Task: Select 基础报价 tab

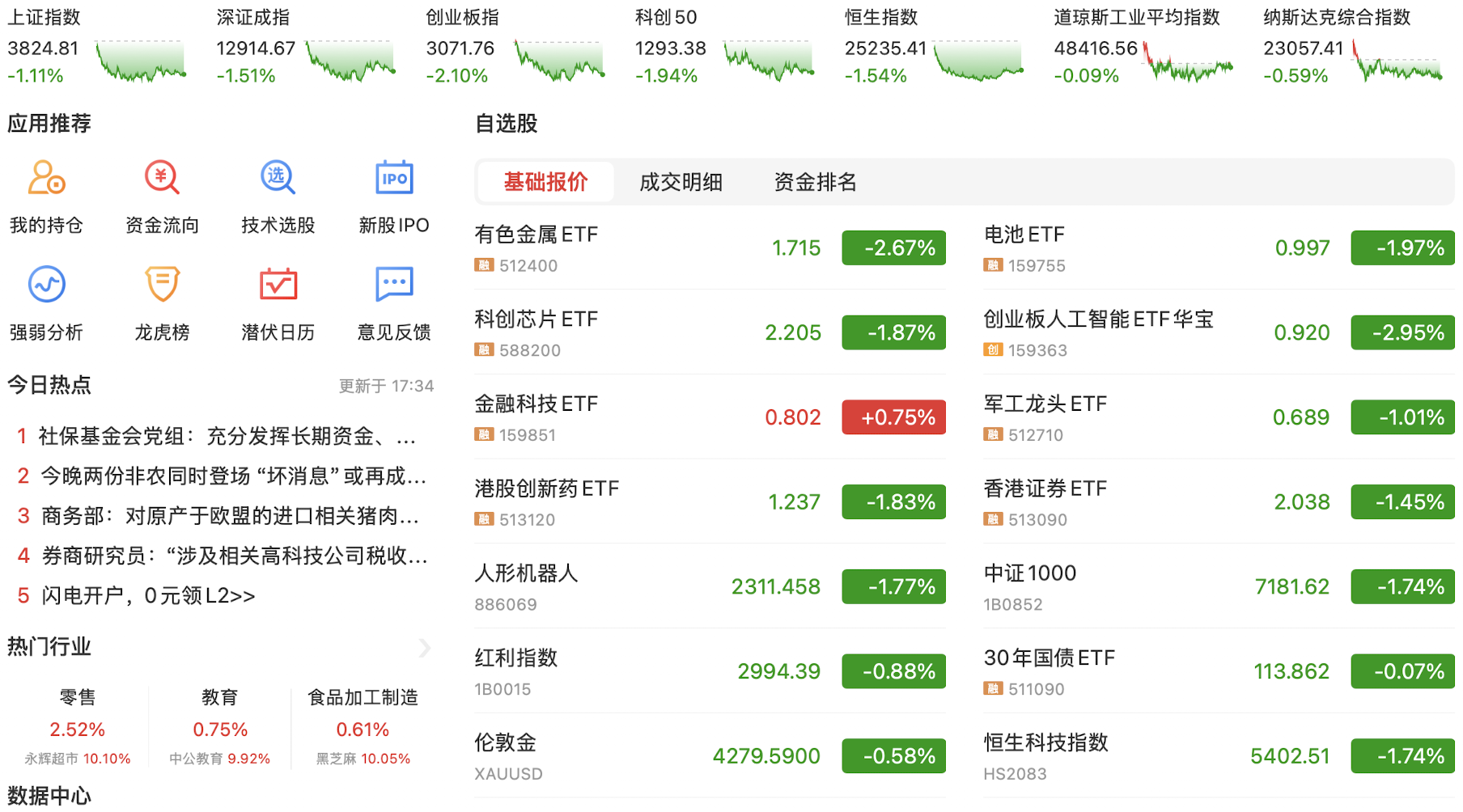Action: click(545, 182)
